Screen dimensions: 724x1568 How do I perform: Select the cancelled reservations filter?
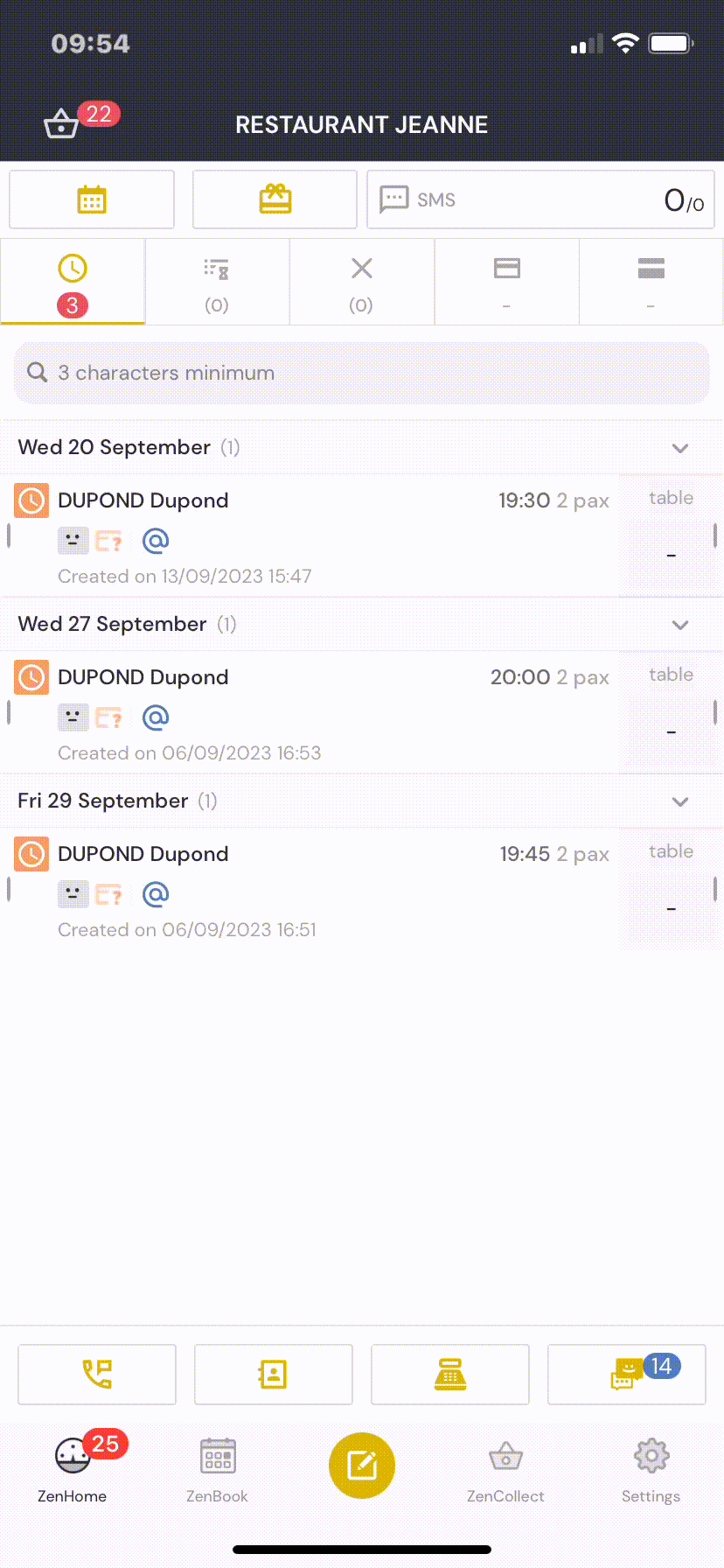tap(362, 282)
